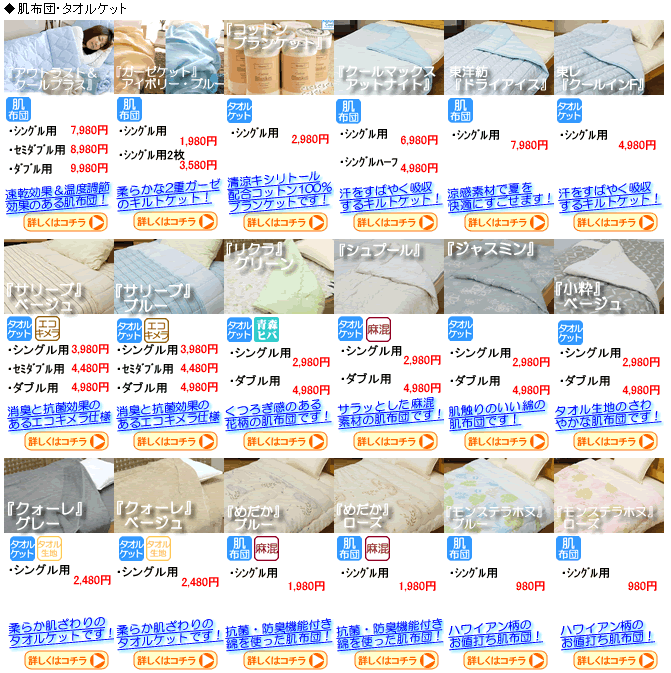Follow the link くつろぎ感のある花柄の肌布団です
This screenshot has width=671, height=673.
click(278, 414)
